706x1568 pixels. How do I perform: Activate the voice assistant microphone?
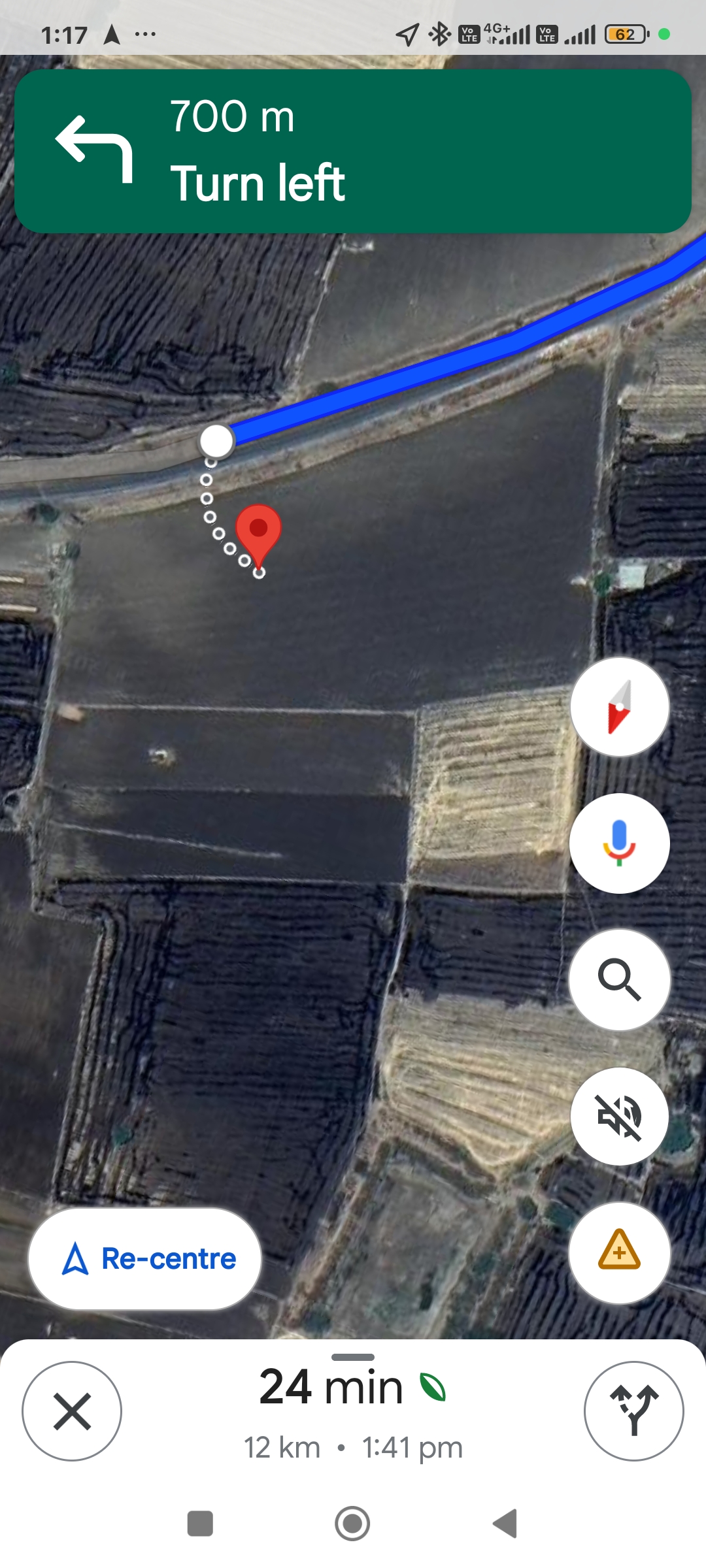pyautogui.click(x=620, y=843)
